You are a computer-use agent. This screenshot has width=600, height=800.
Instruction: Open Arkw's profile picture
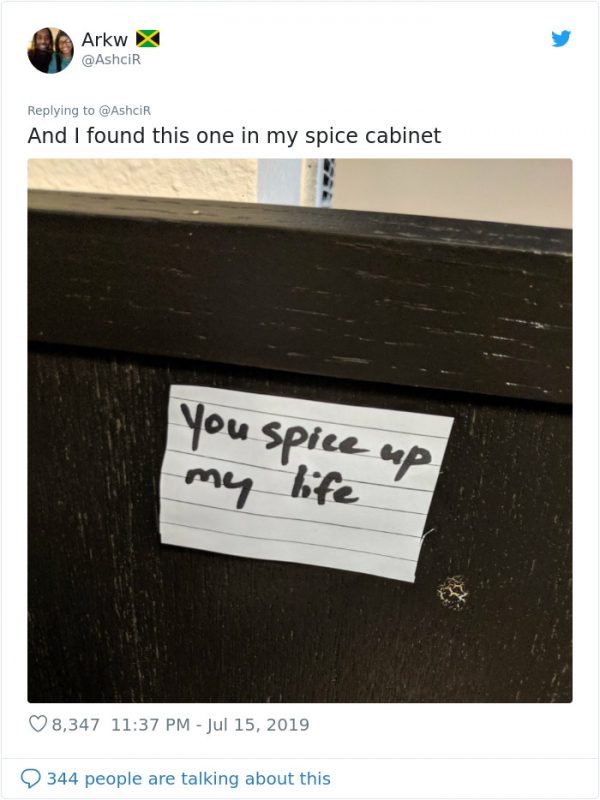[50, 50]
